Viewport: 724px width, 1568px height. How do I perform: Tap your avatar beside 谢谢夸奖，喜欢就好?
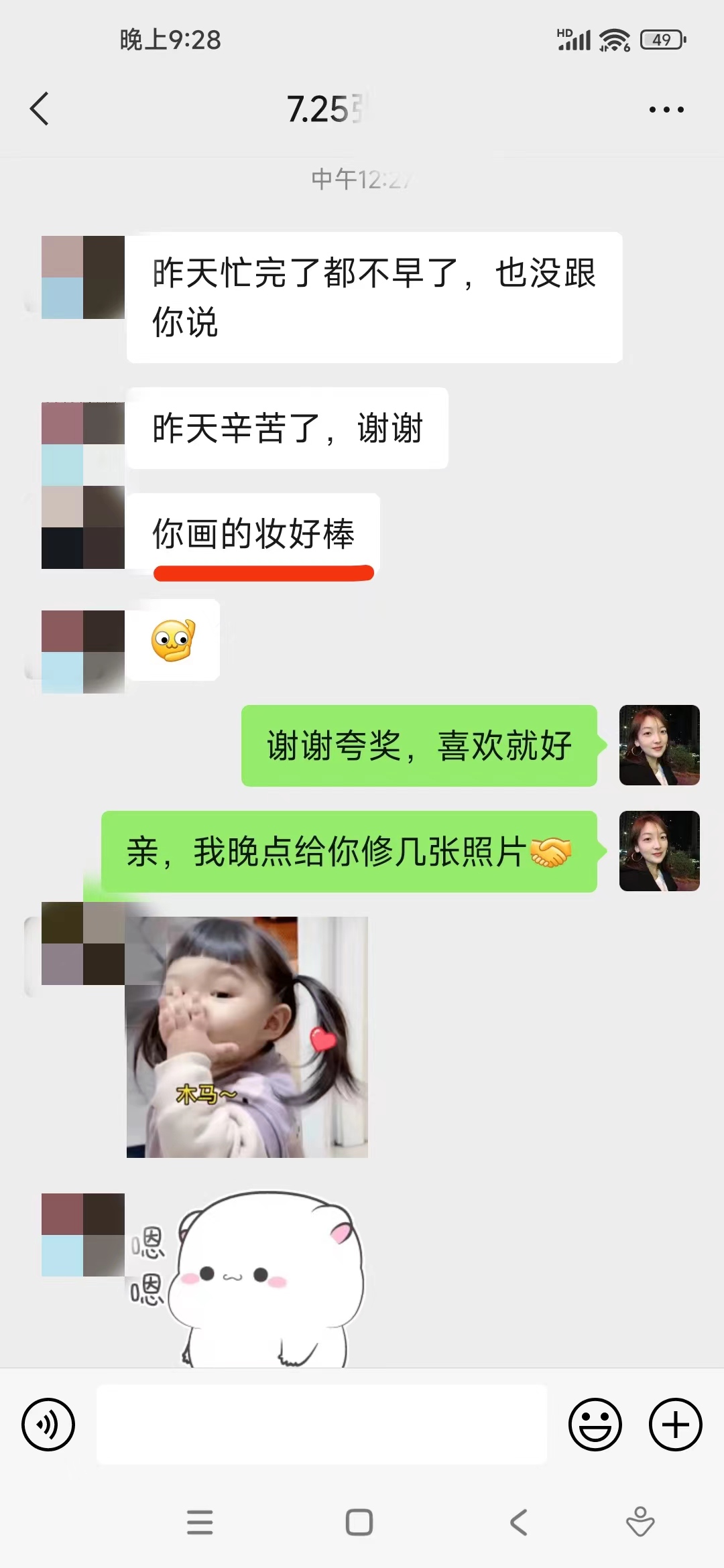[x=660, y=745]
